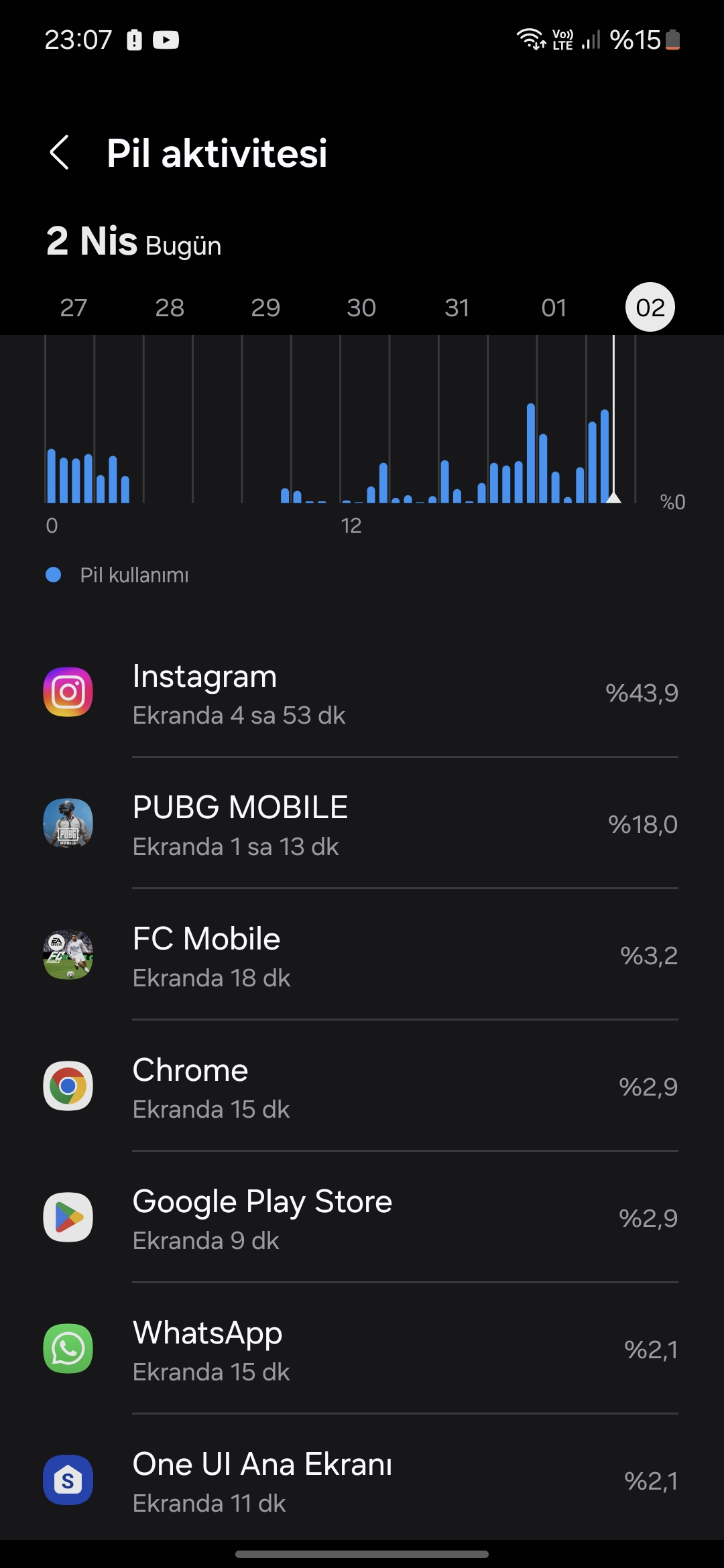Open WhatsApp battery usage details
Screen dimensions: 724x1568
pos(362,1350)
